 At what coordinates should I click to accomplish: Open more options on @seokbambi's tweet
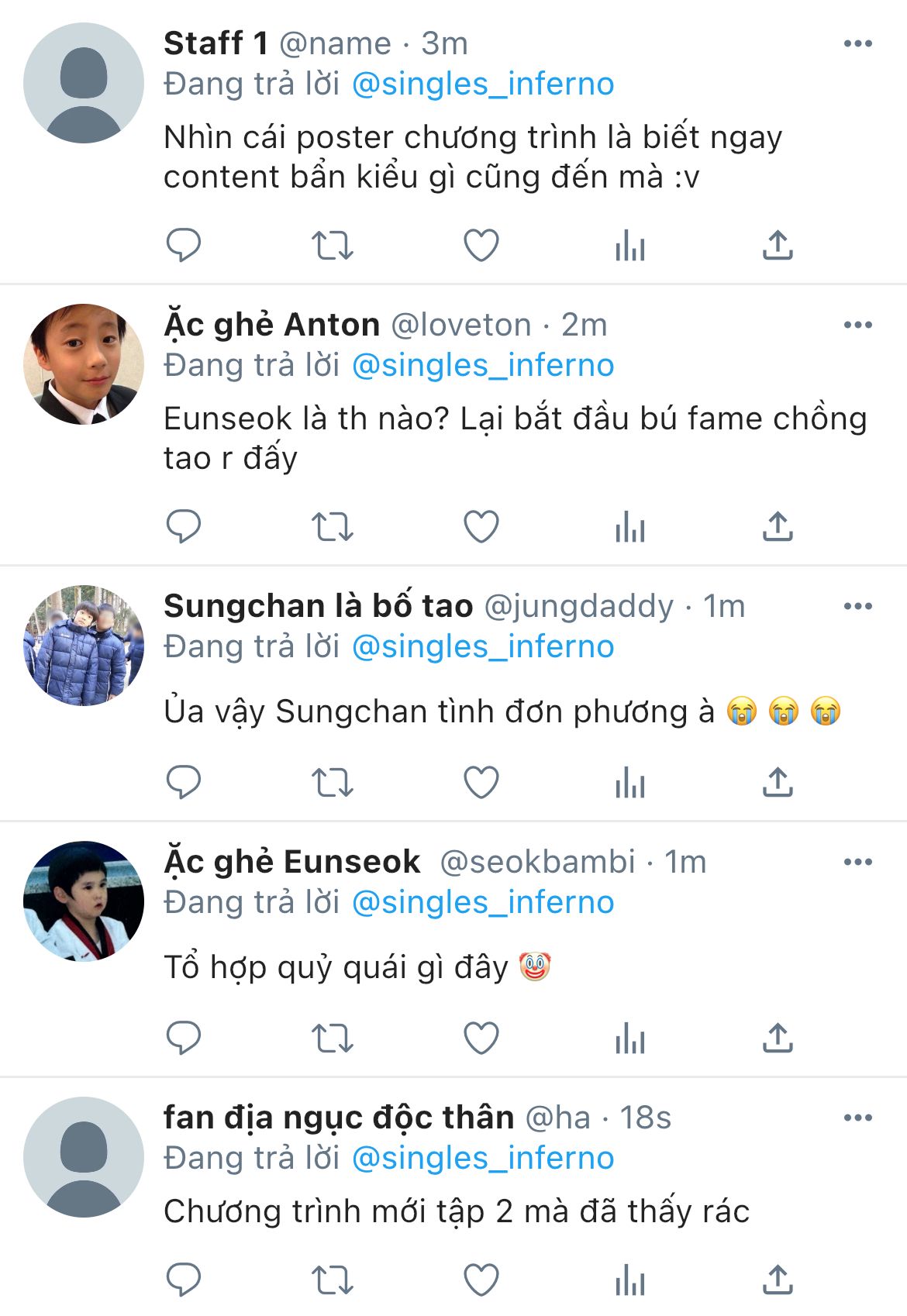pos(857,862)
